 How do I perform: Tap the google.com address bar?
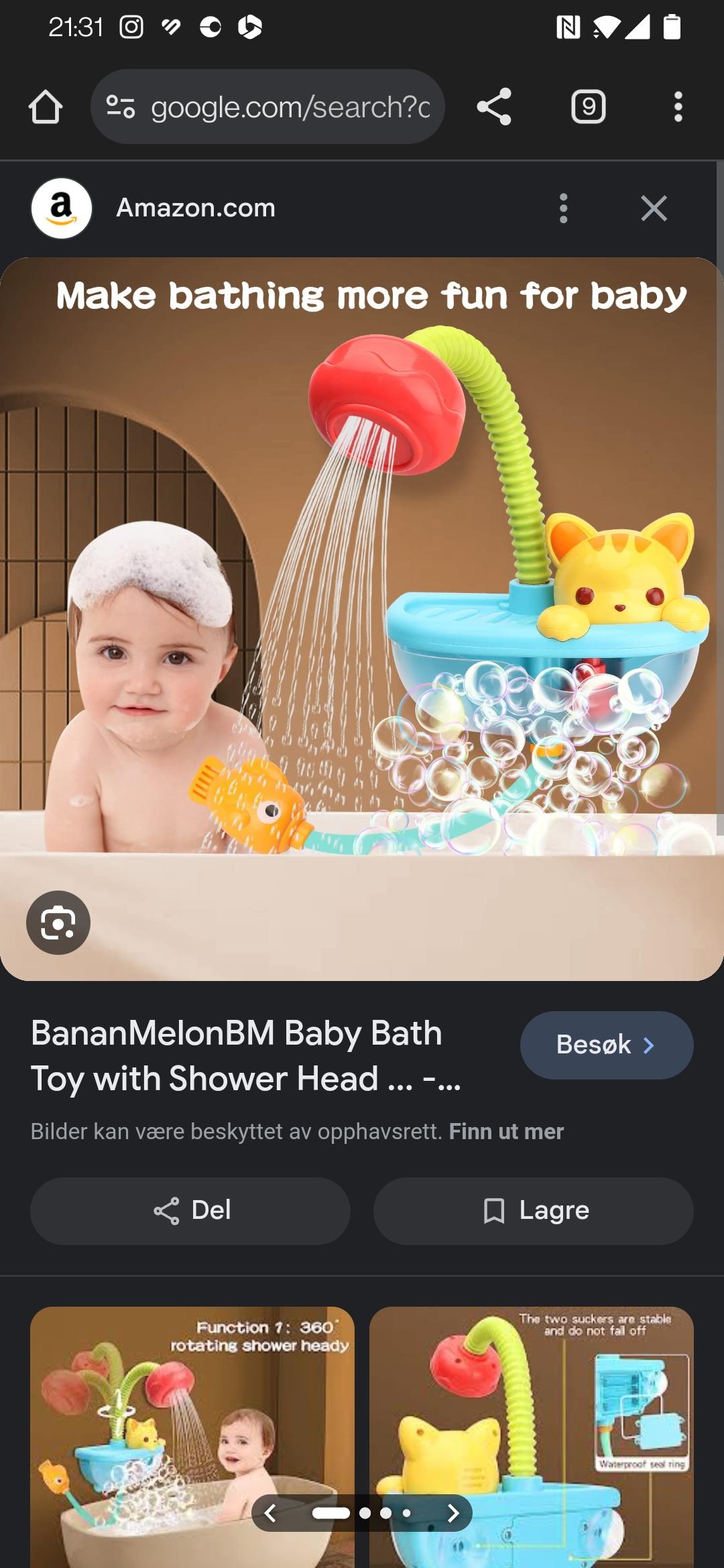pyautogui.click(x=267, y=107)
